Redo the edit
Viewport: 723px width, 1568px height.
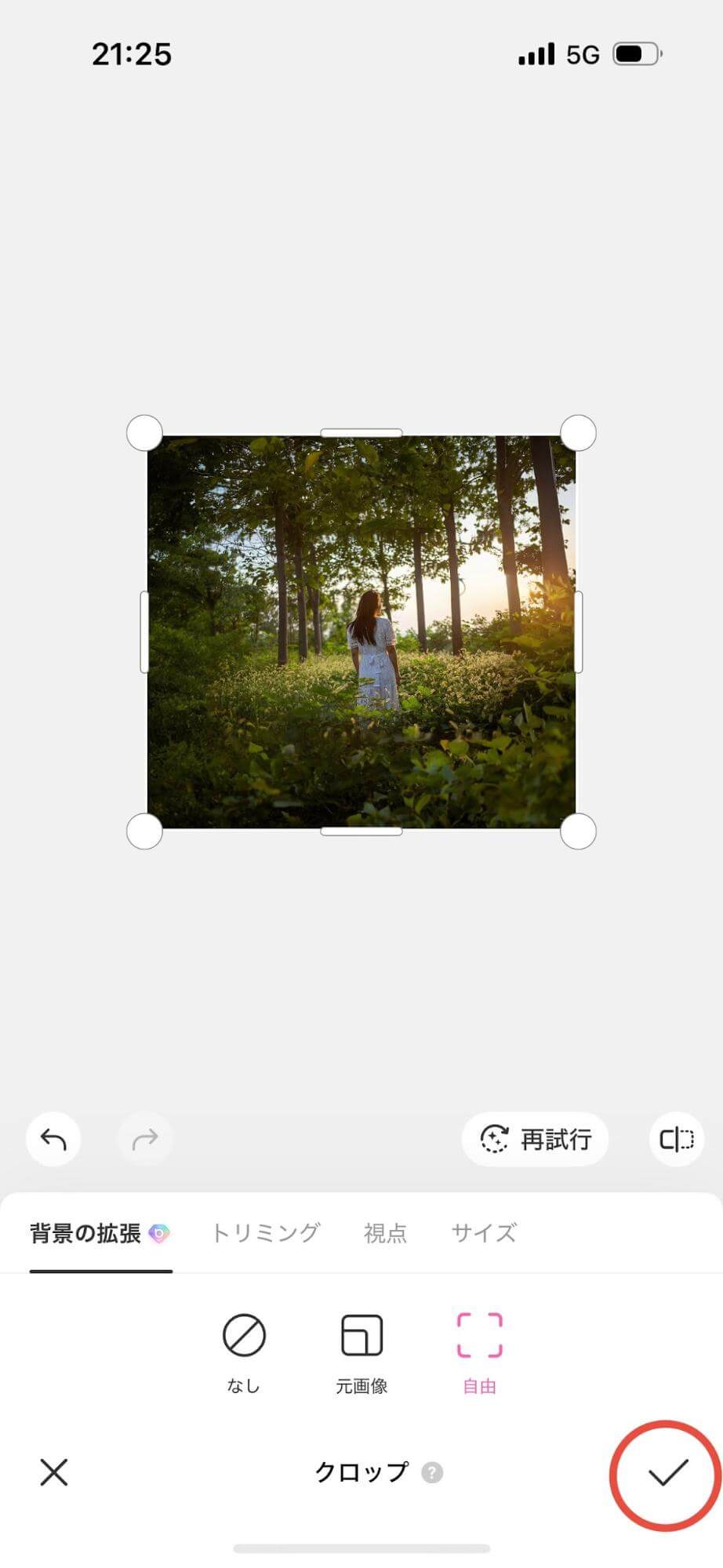(x=145, y=1139)
